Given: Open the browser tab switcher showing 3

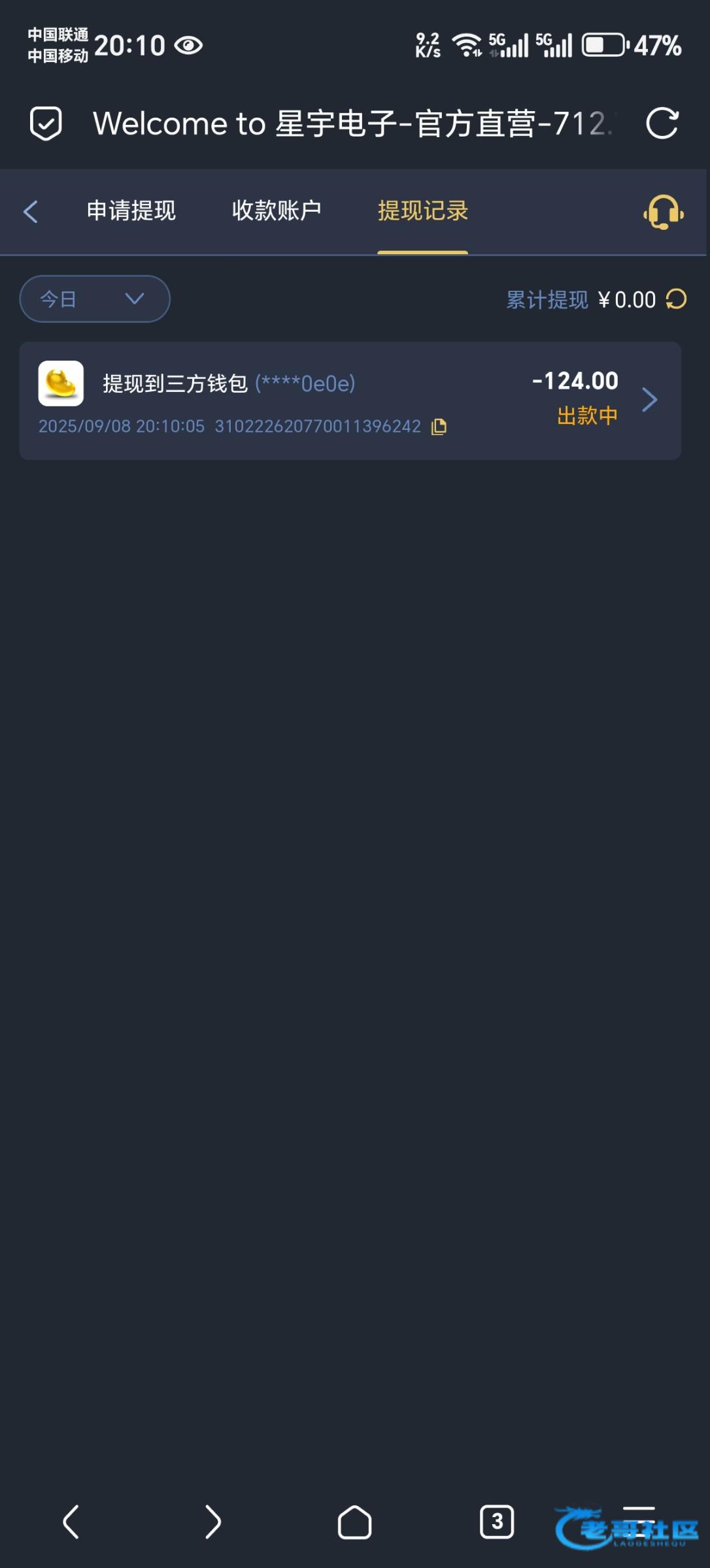Looking at the screenshot, I should click(497, 1522).
